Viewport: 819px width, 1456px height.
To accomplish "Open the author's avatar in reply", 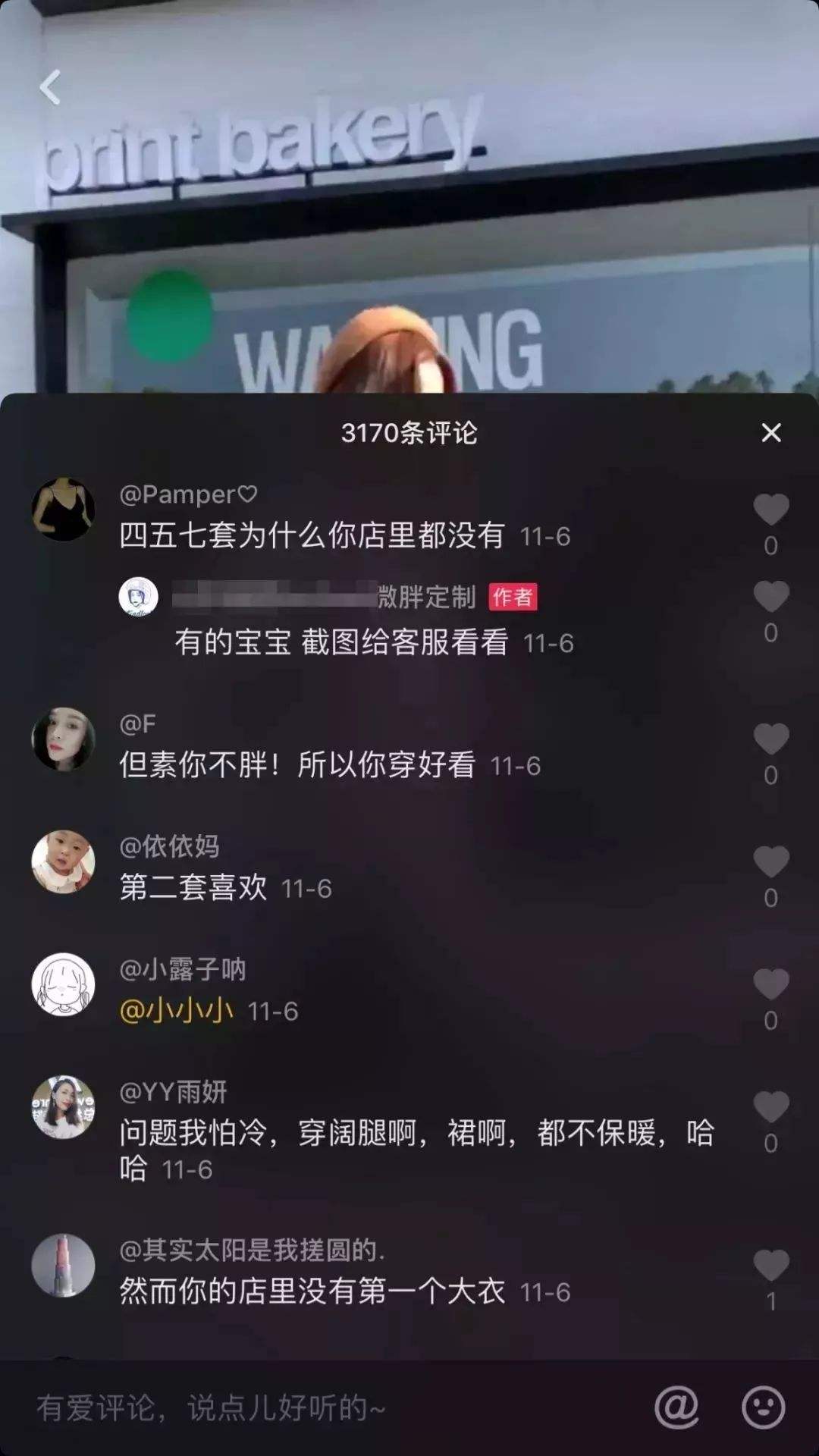I will click(139, 597).
